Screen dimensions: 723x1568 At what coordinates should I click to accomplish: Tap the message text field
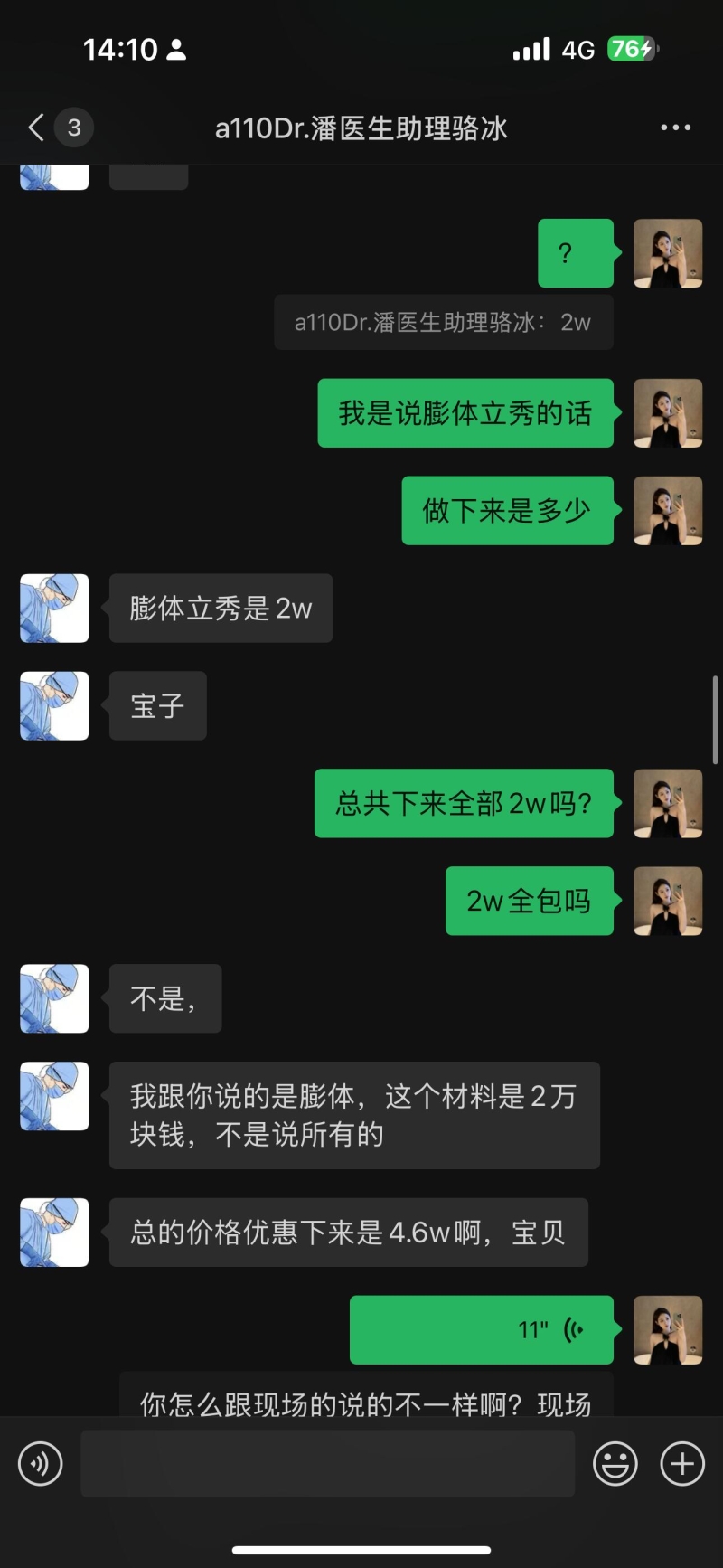tap(327, 1464)
